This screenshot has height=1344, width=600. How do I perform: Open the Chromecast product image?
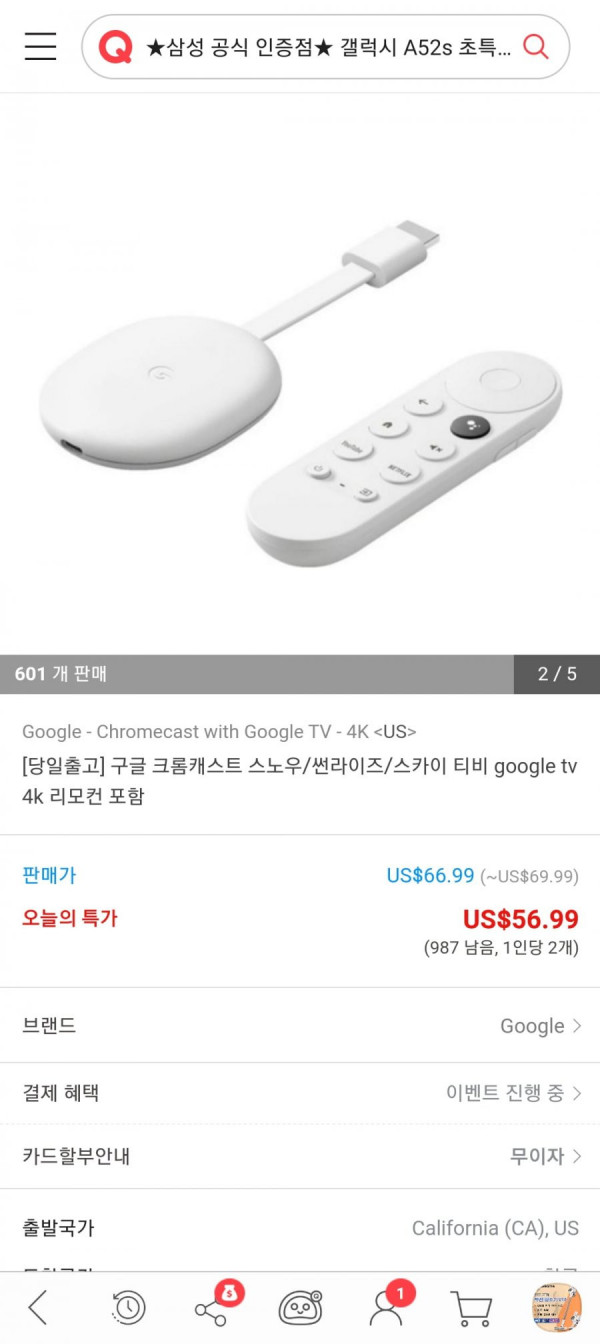click(300, 390)
